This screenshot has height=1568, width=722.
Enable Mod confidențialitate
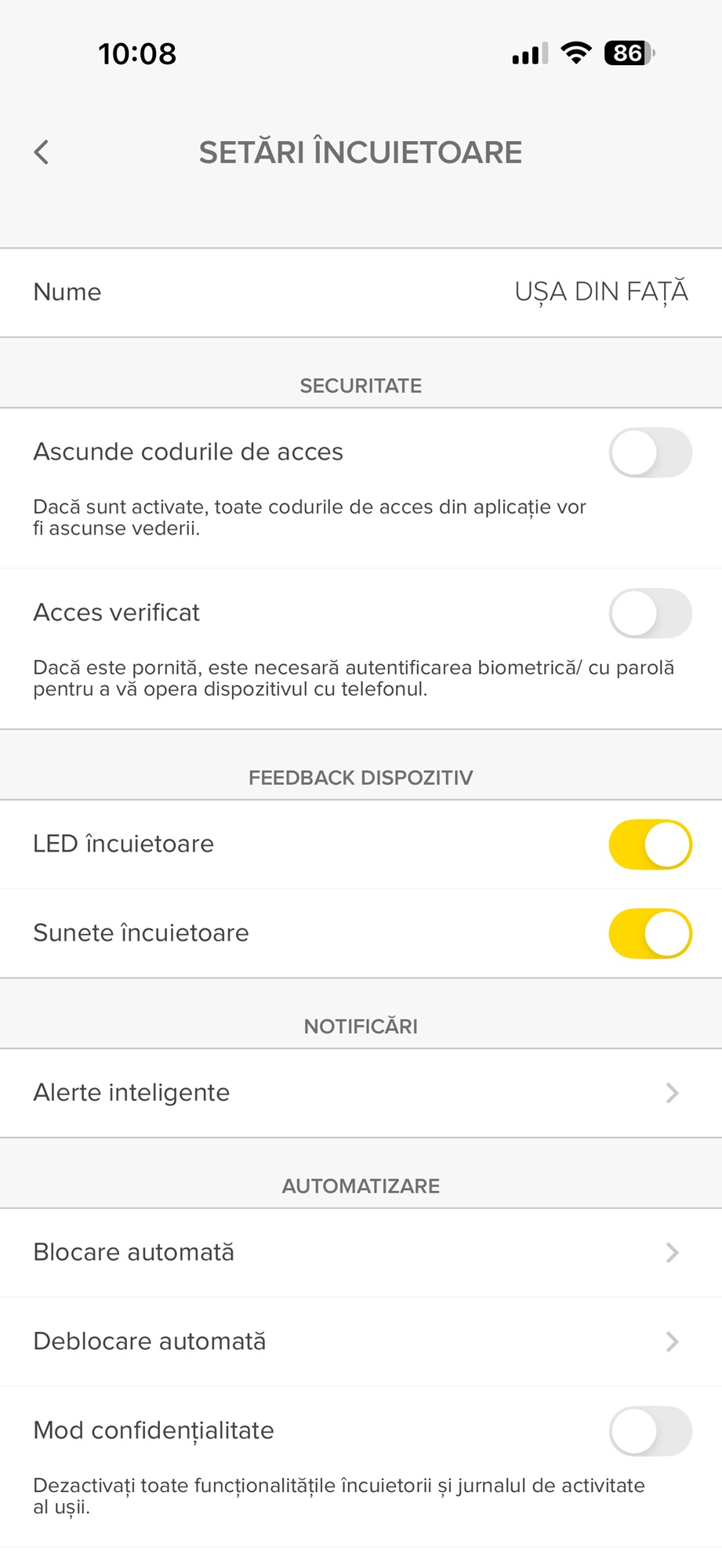tap(650, 1431)
